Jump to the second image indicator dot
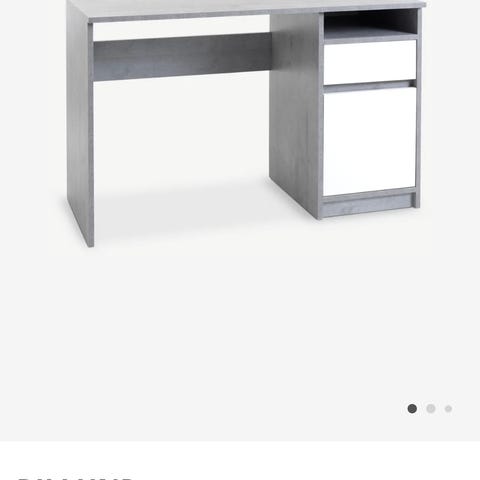480x480 pixels. pyautogui.click(x=431, y=408)
